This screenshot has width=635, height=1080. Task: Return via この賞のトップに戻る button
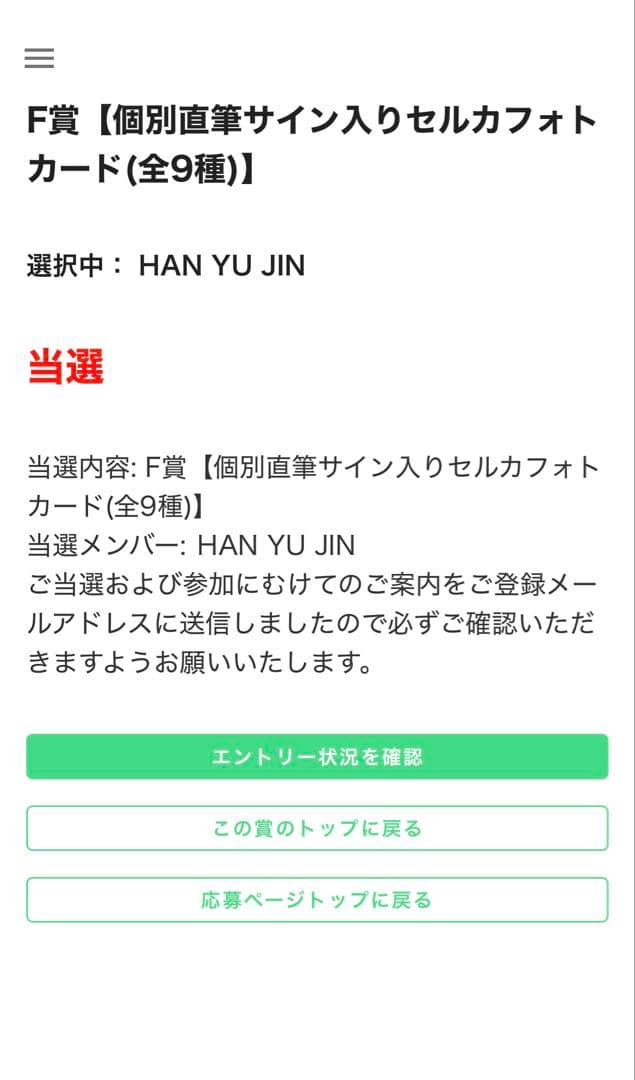point(317,828)
